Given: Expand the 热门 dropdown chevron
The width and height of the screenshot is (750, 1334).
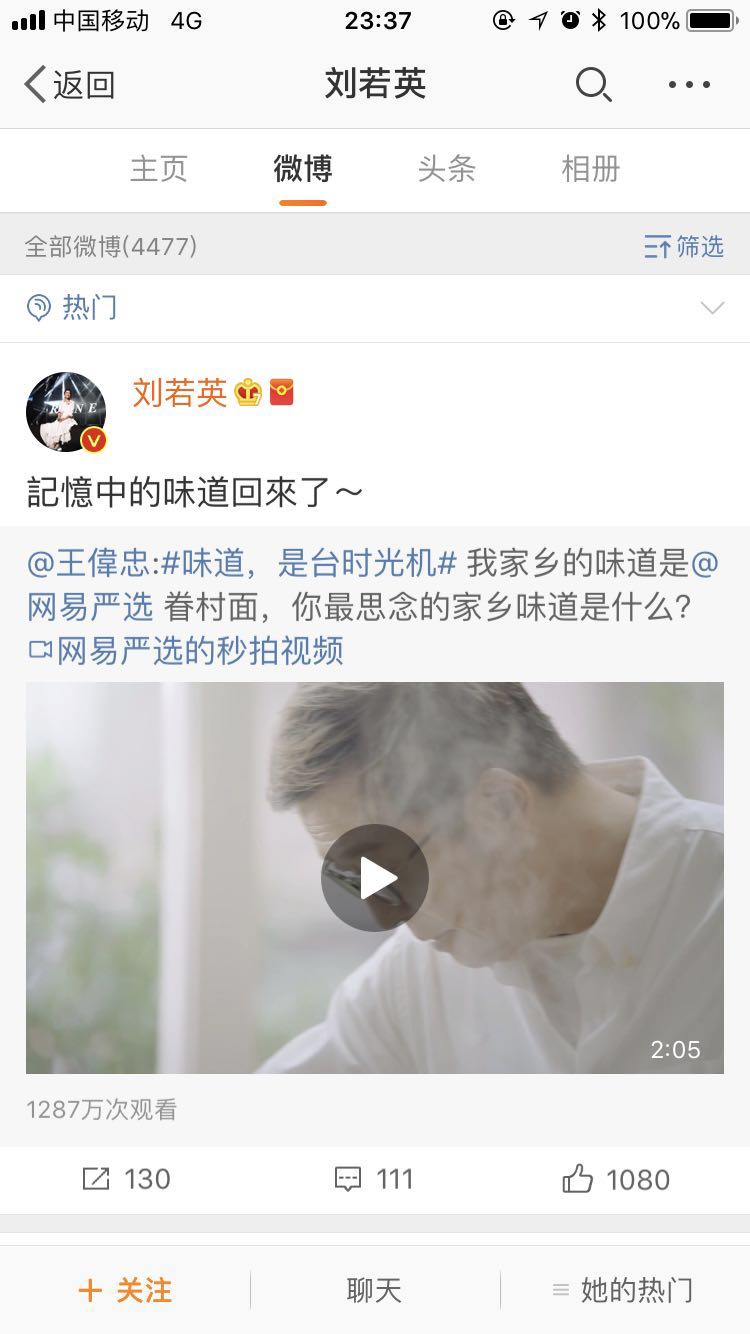Looking at the screenshot, I should [712, 308].
